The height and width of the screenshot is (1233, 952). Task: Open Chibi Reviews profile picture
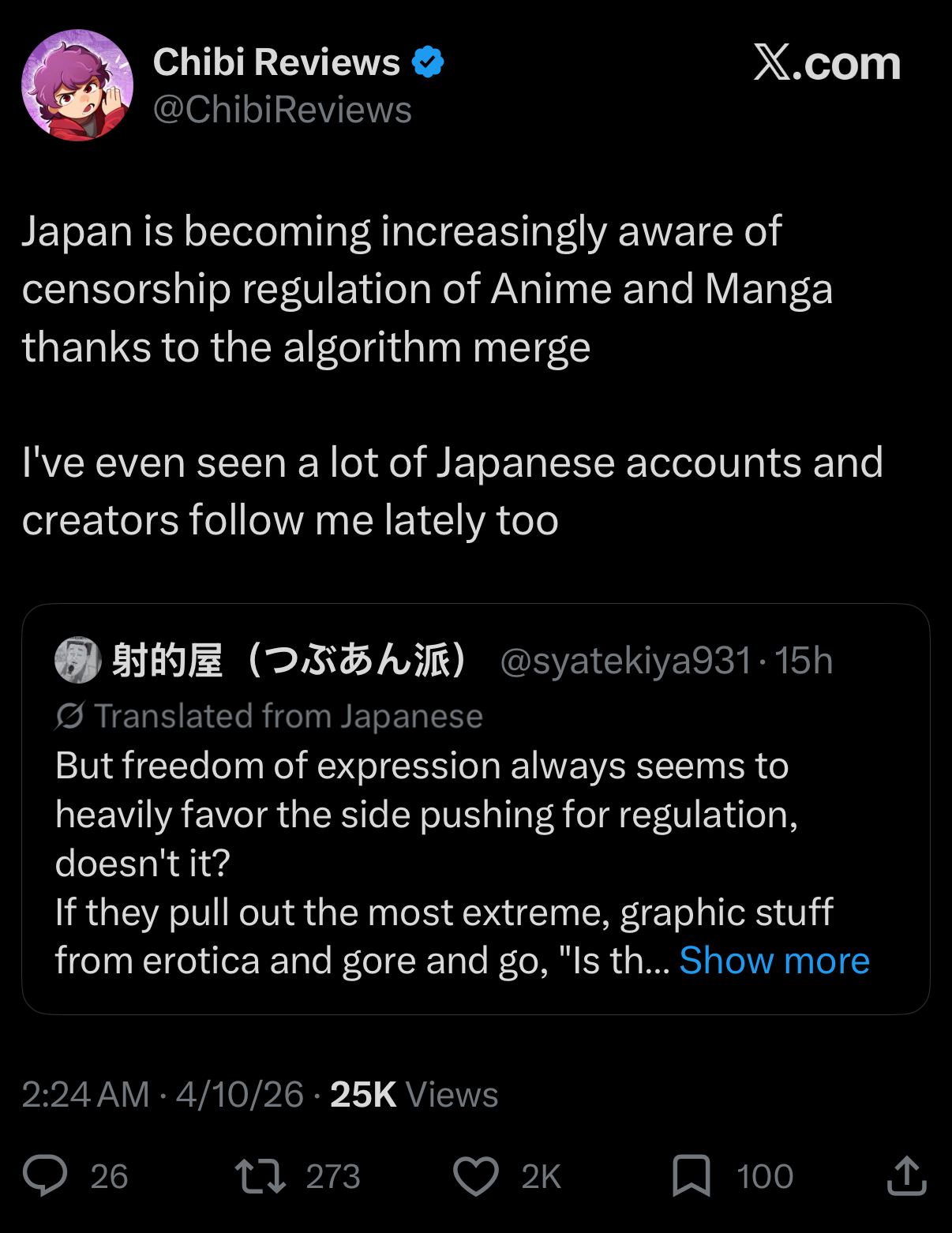click(77, 85)
